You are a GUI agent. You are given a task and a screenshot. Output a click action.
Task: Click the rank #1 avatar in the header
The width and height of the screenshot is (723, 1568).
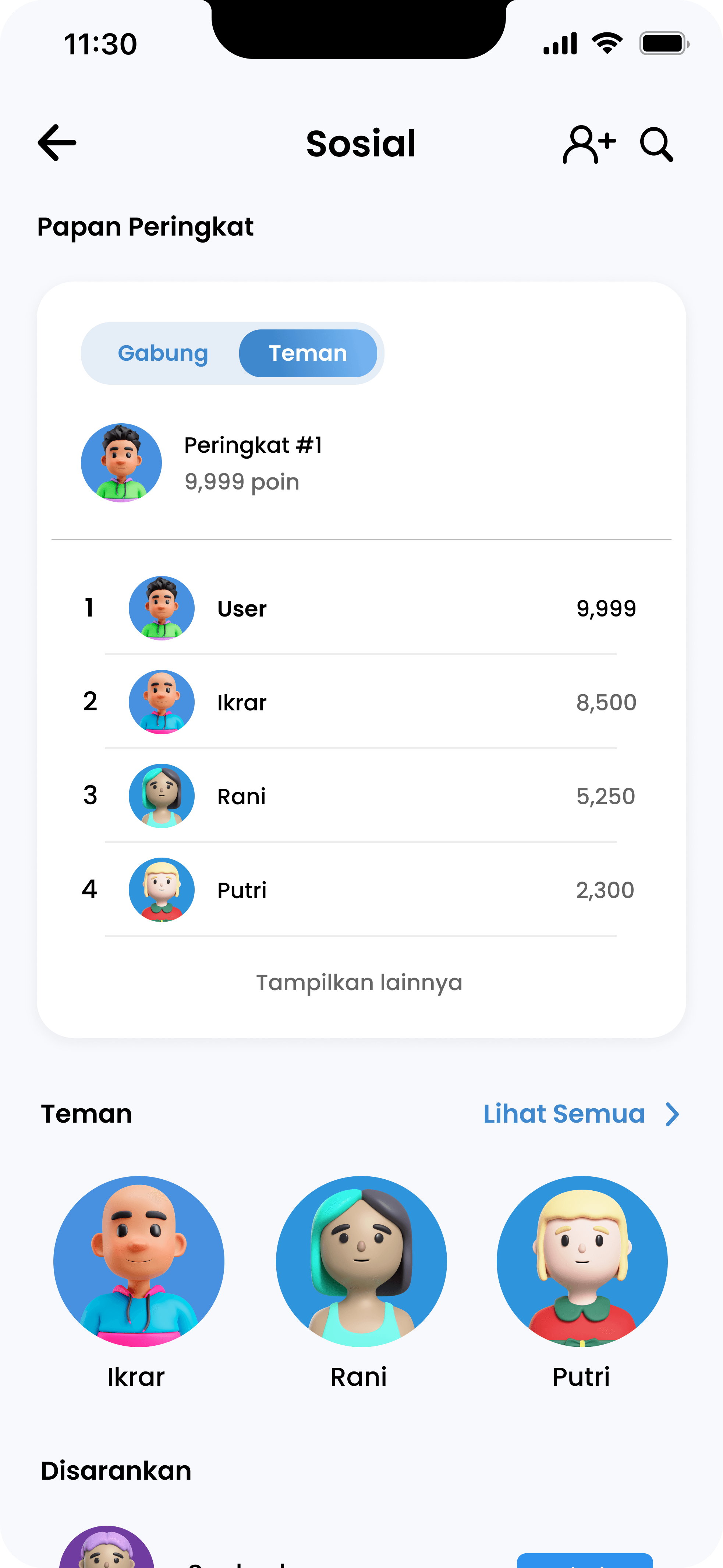(122, 462)
